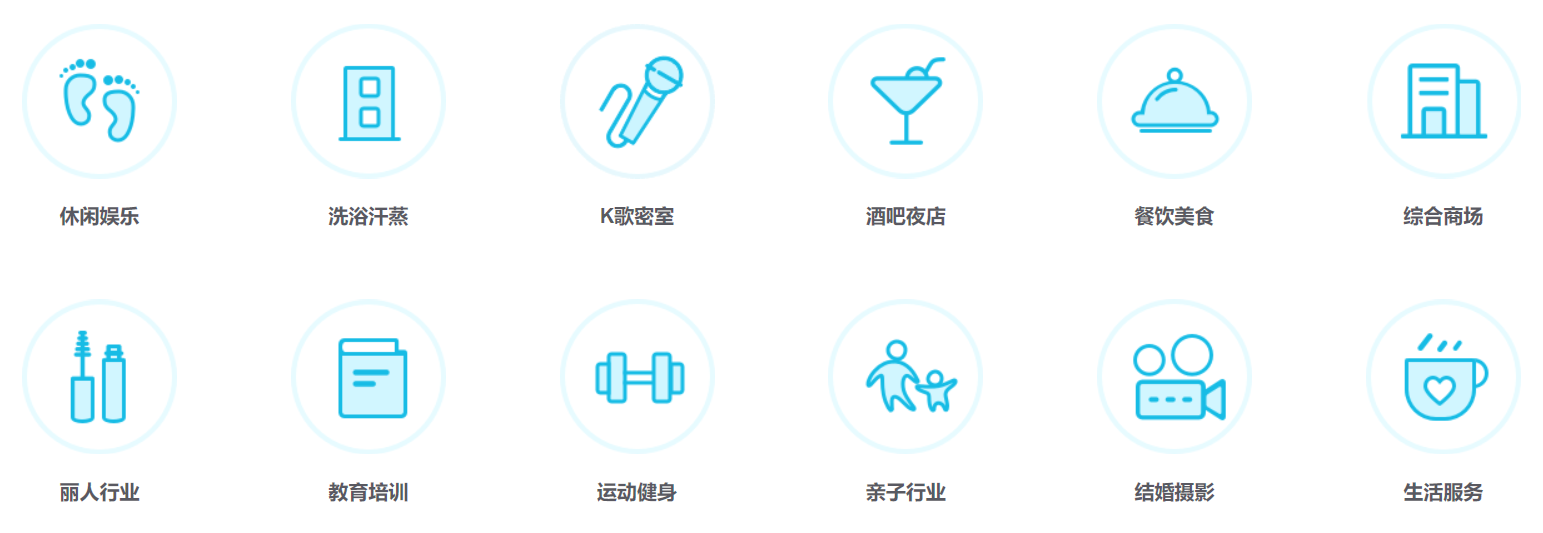Choose the 酒吧夜店 category
This screenshot has height=533, width=1543.
(x=905, y=102)
